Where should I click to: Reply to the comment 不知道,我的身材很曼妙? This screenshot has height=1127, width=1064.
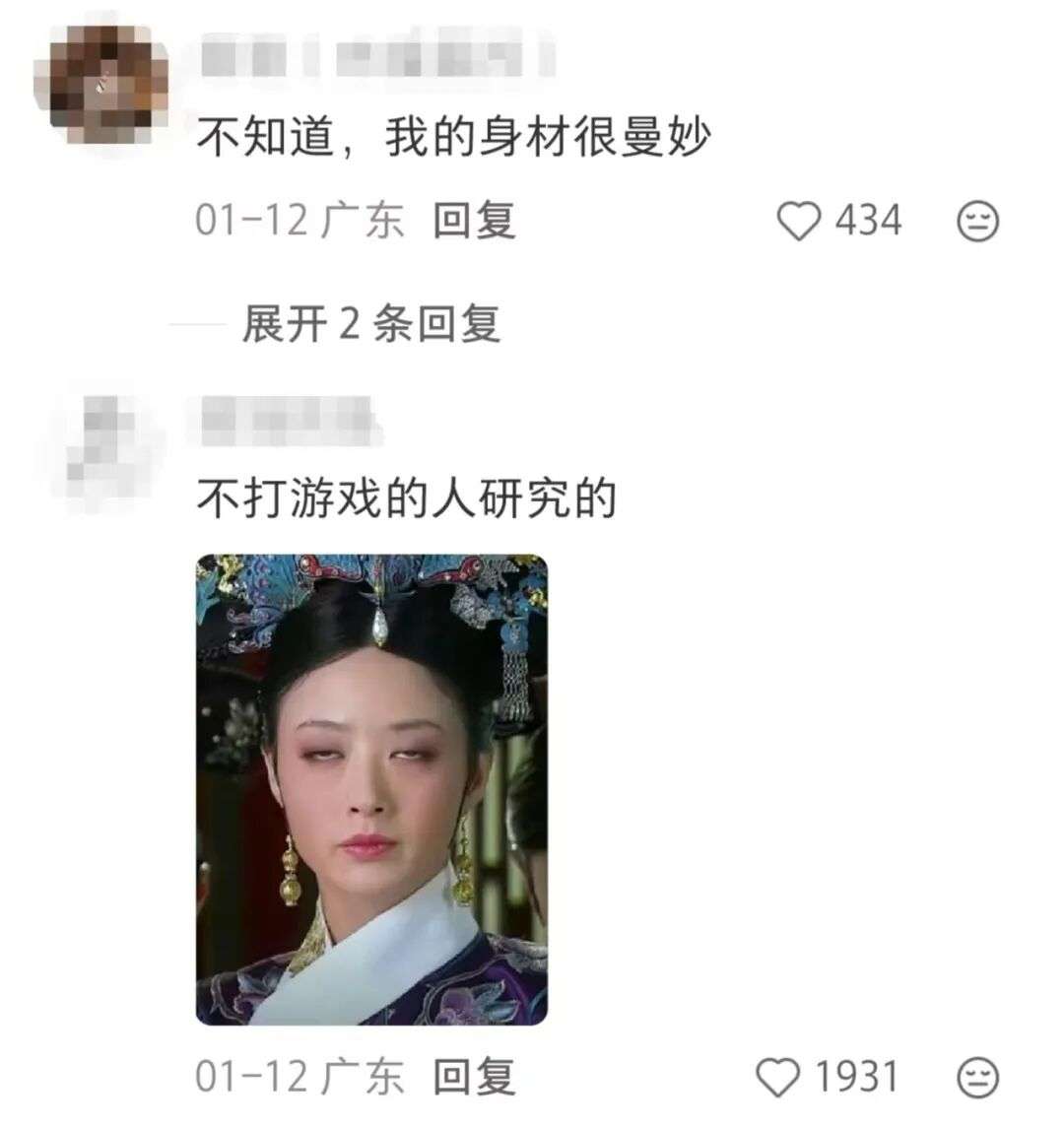coord(474,221)
